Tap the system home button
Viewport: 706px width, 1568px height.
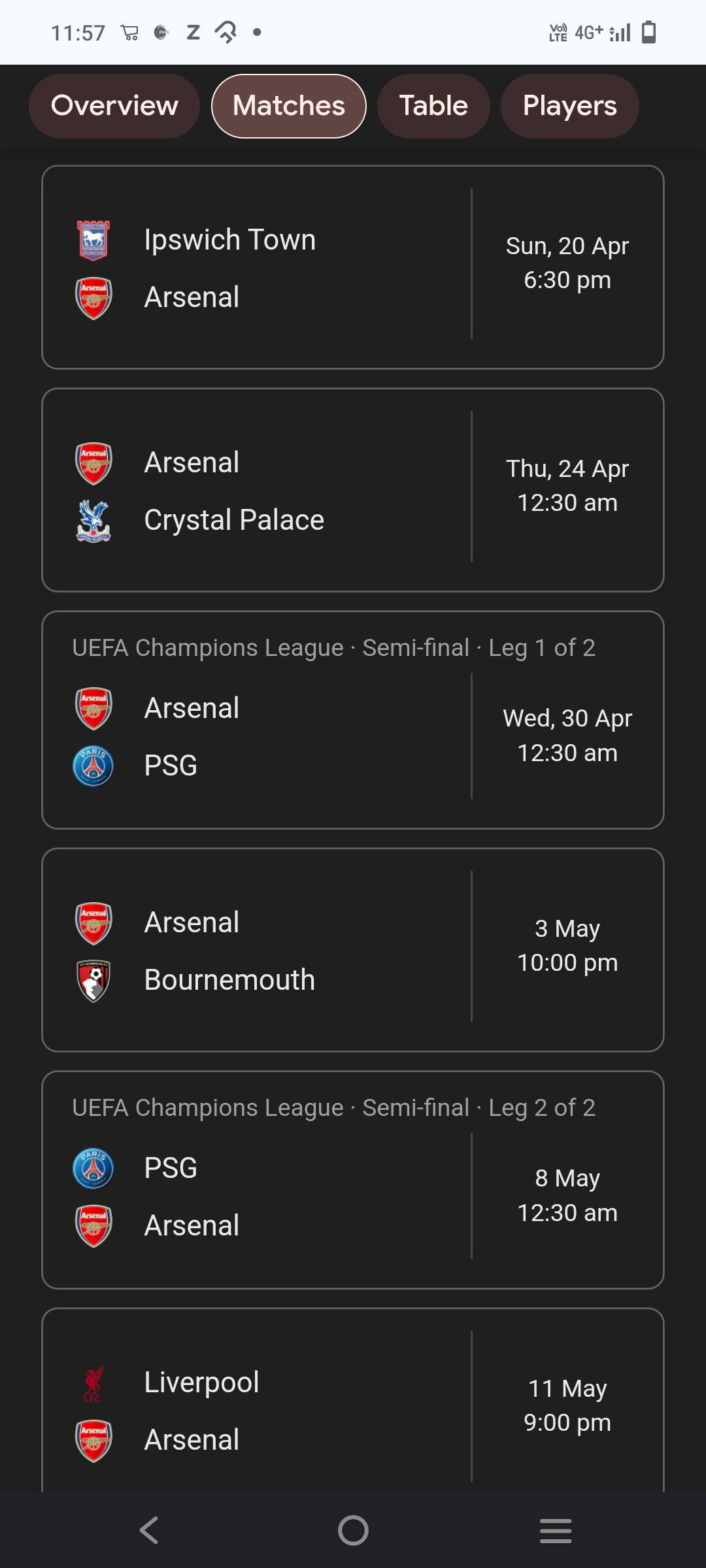tap(353, 1530)
